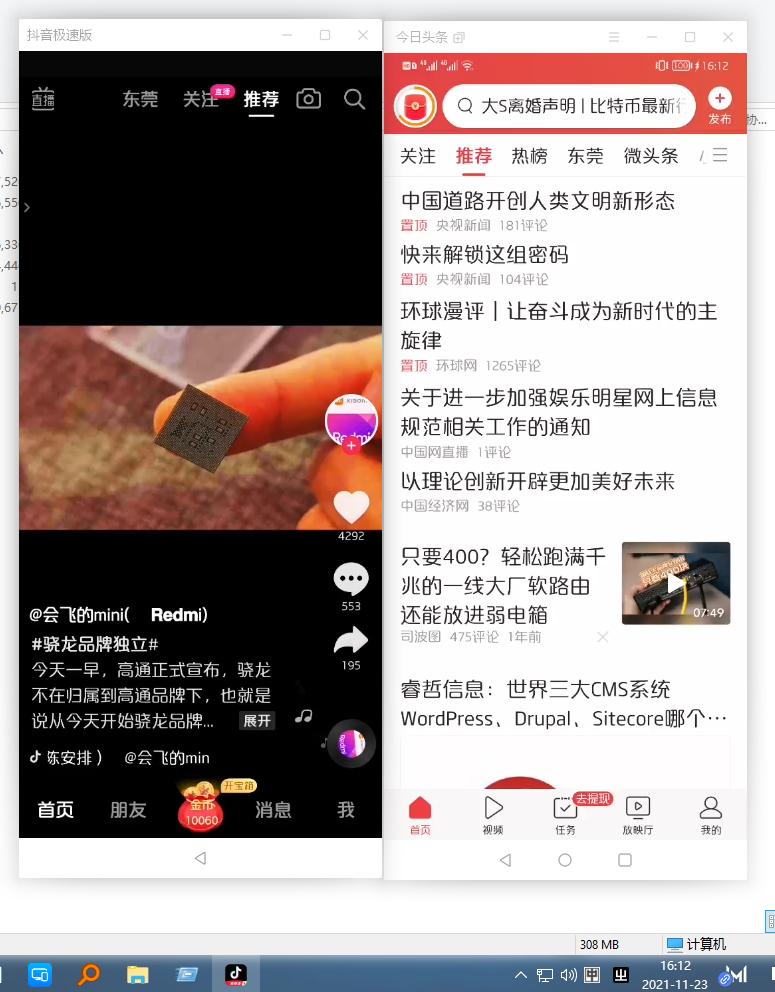Open the article 中国道路开创人类文明新形态
775x992 pixels.
point(537,200)
